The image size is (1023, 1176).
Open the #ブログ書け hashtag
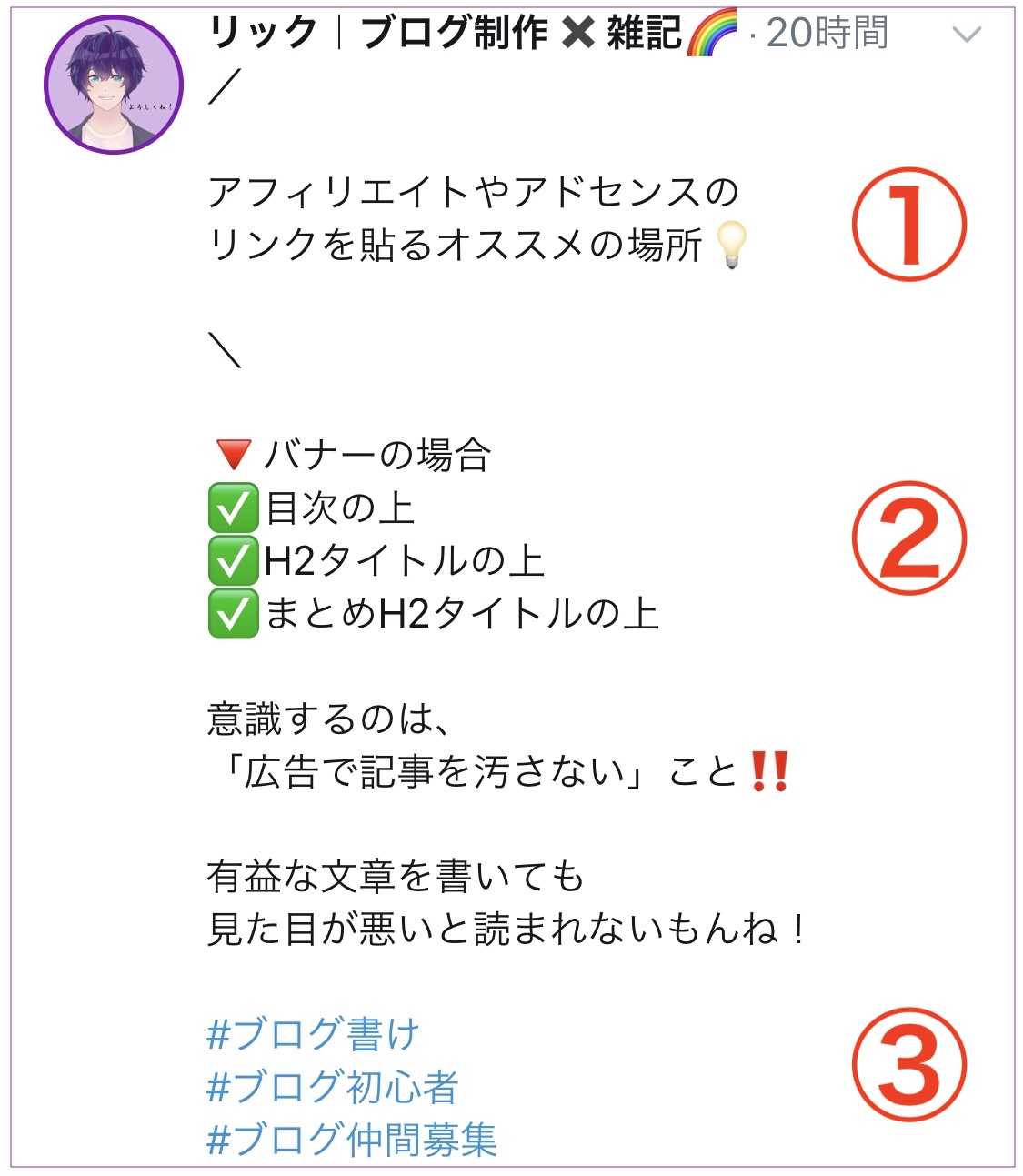[x=313, y=1034]
